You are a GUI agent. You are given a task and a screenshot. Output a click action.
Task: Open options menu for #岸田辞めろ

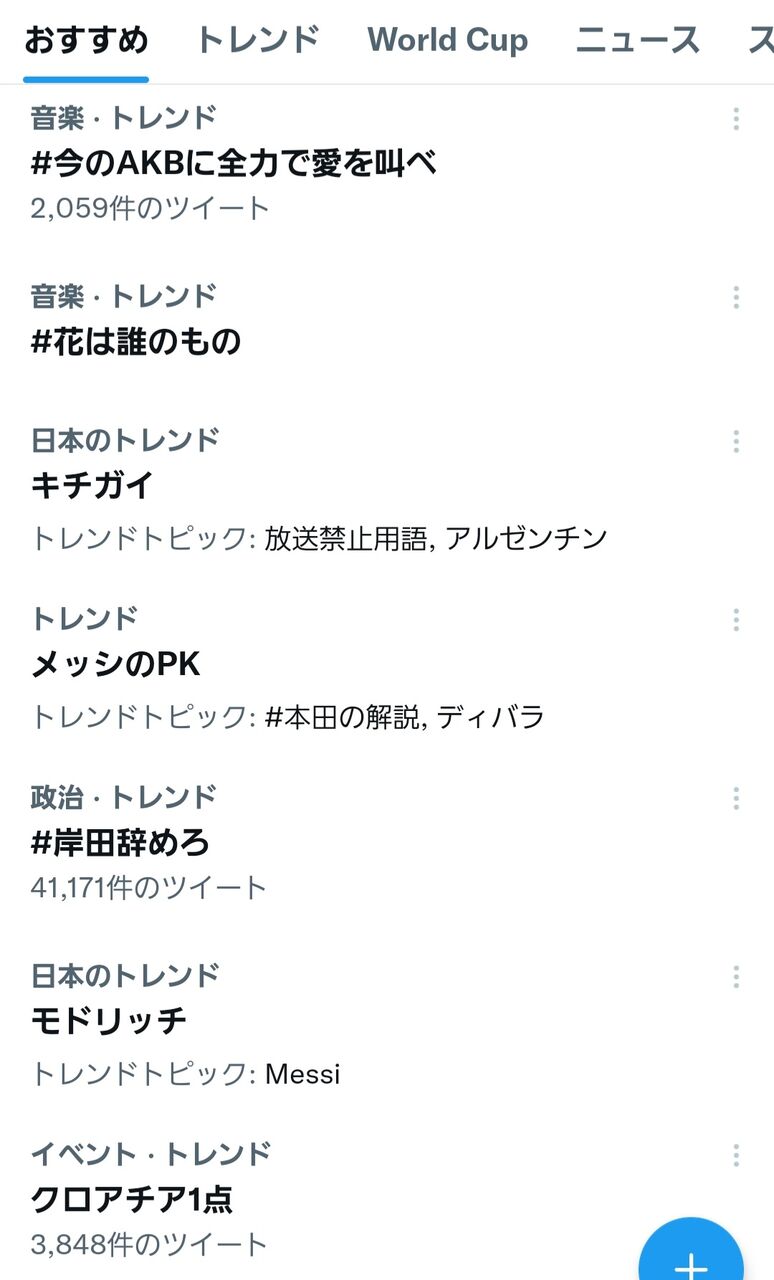click(736, 798)
